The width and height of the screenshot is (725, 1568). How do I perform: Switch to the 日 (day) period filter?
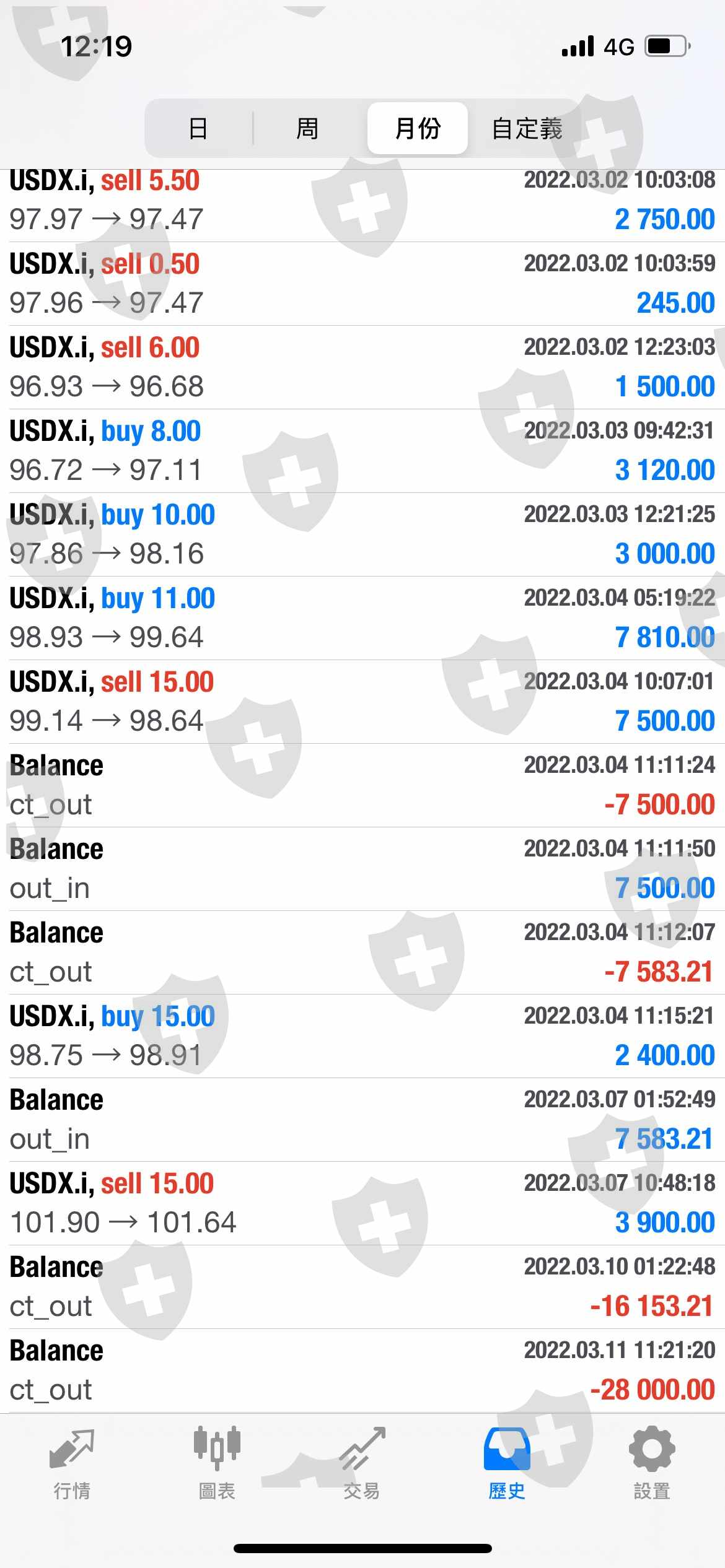click(x=198, y=128)
